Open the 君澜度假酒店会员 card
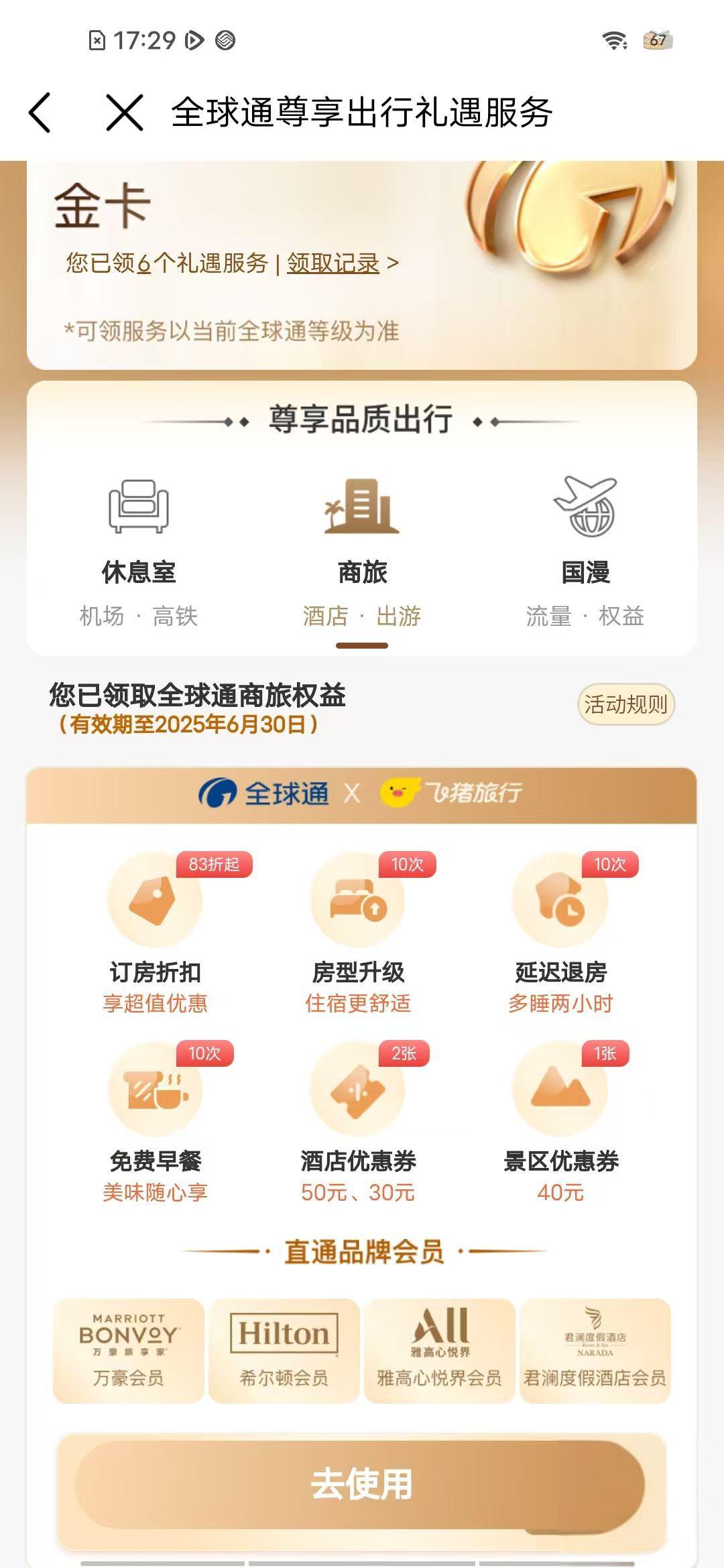Screen dimensions: 724x1568 (x=595, y=1350)
